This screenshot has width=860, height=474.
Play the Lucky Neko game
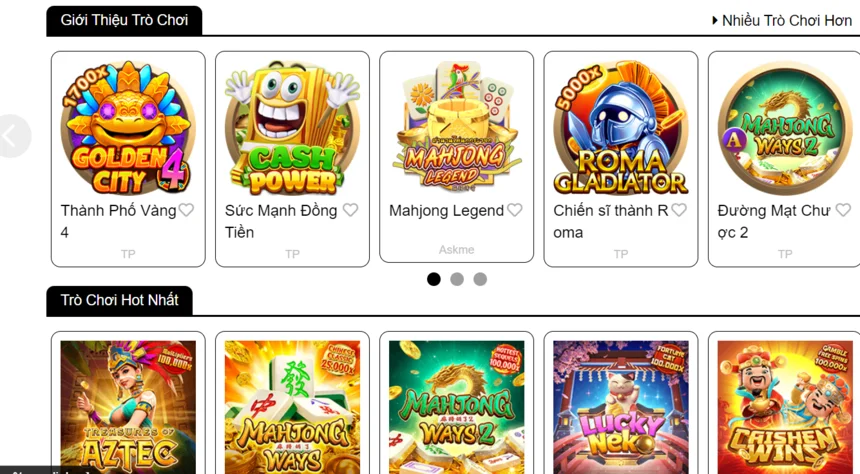(x=620, y=405)
